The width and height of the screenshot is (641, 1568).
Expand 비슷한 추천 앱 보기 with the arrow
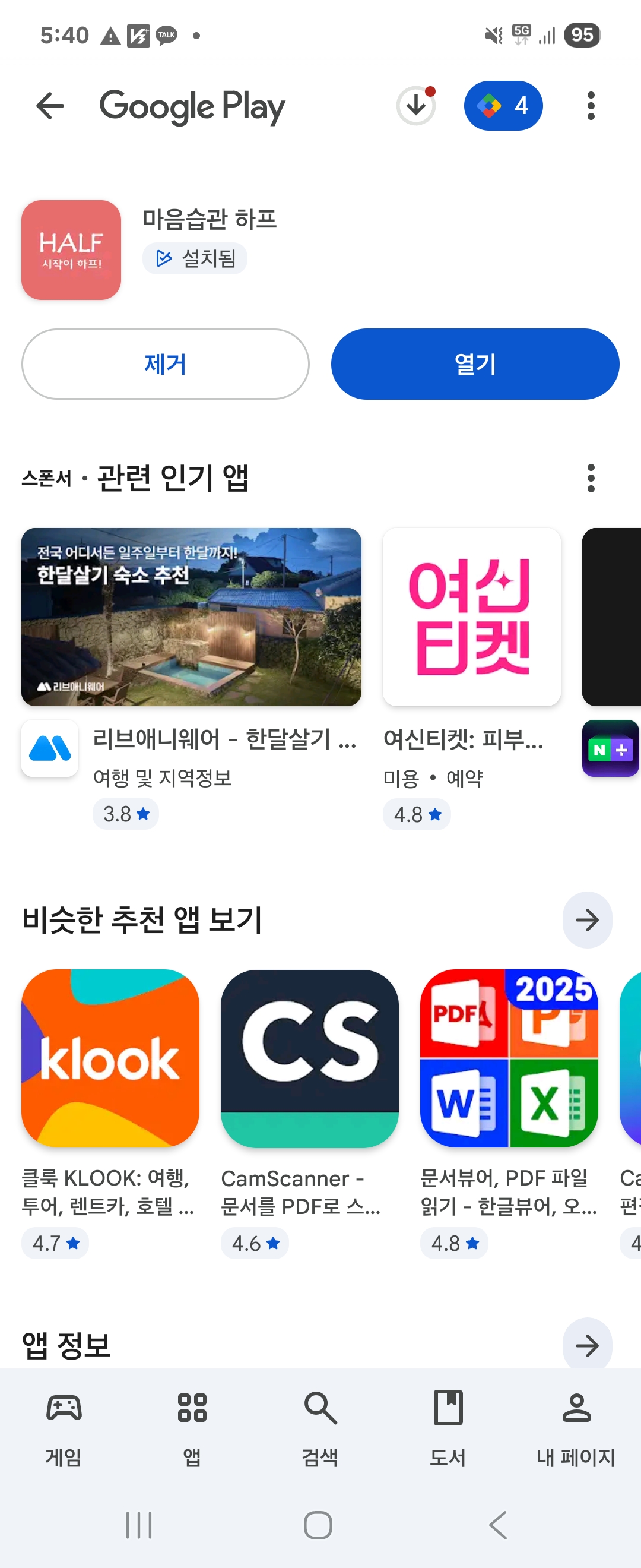pos(587,920)
